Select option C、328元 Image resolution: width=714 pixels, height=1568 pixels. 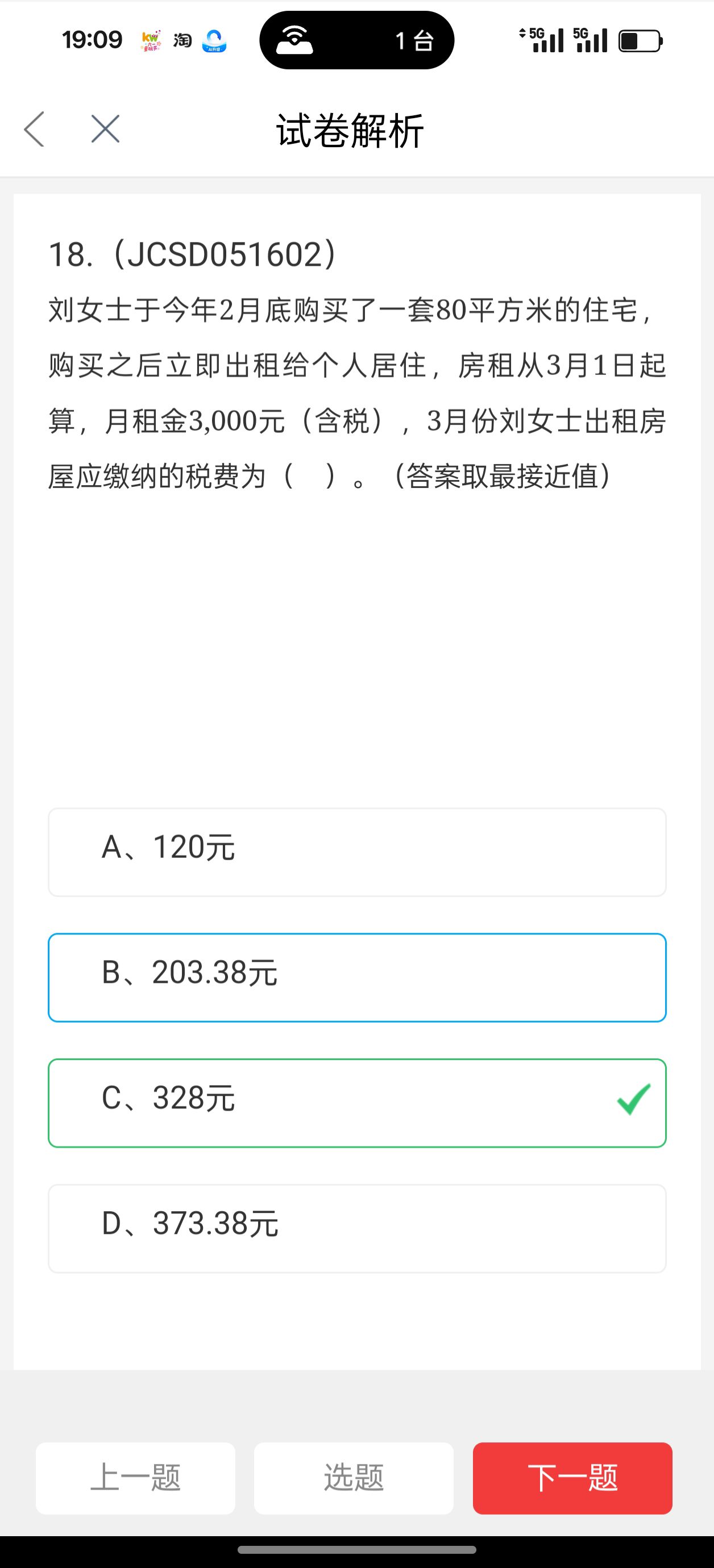pyautogui.click(x=357, y=1103)
